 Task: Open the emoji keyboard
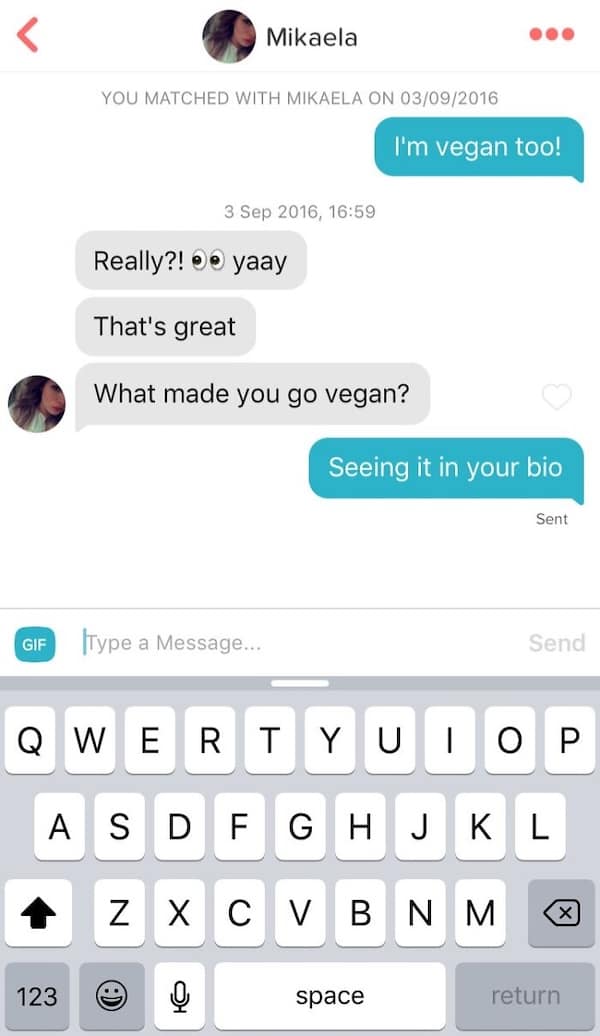pyautogui.click(x=112, y=996)
